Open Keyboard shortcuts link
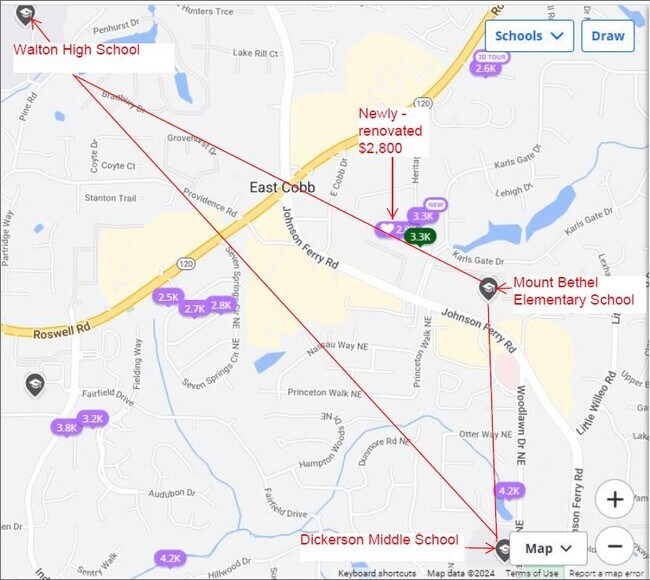The height and width of the screenshot is (580, 650). (x=378, y=574)
